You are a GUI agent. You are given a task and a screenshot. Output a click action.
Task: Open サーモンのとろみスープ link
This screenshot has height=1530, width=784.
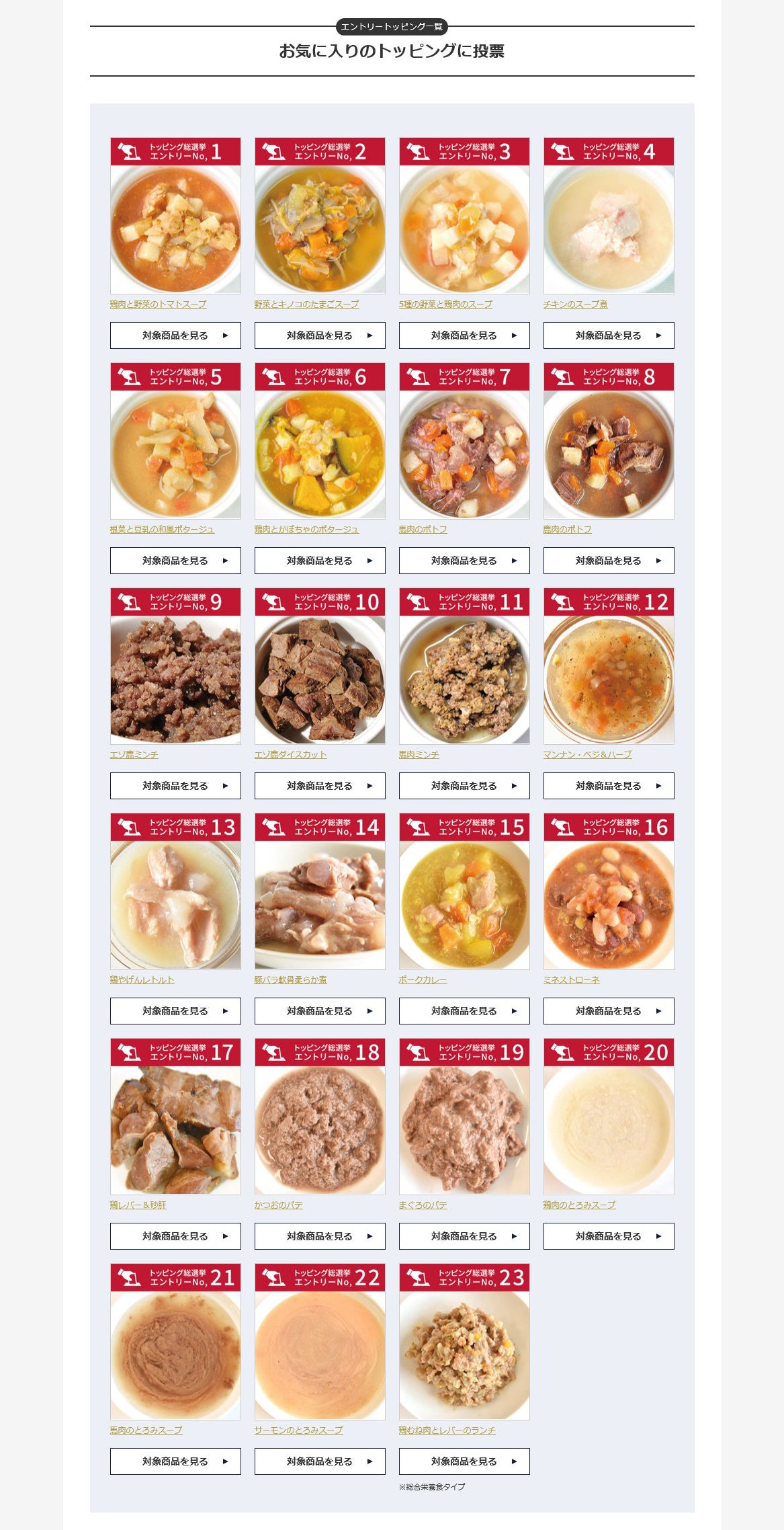(298, 1431)
